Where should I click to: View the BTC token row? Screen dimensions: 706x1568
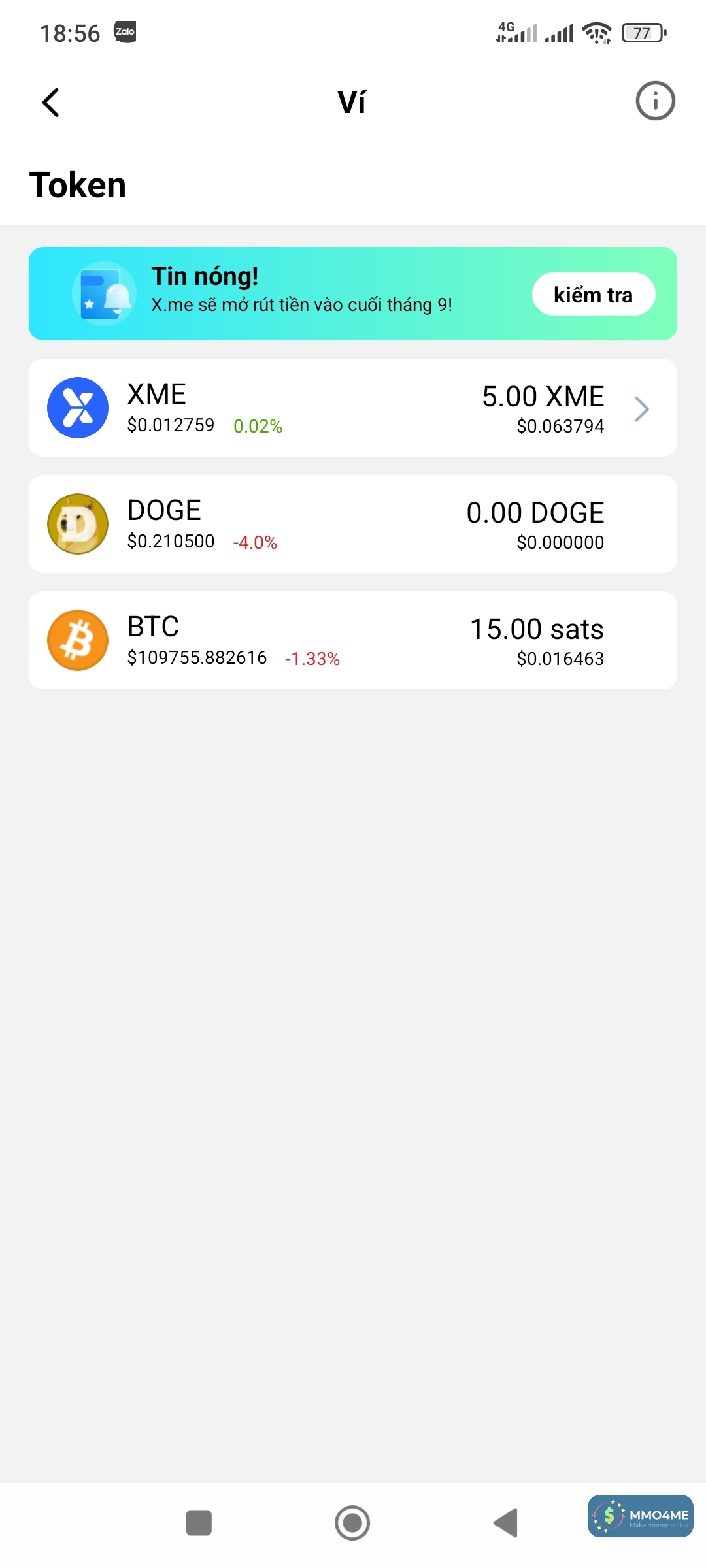[x=353, y=641]
